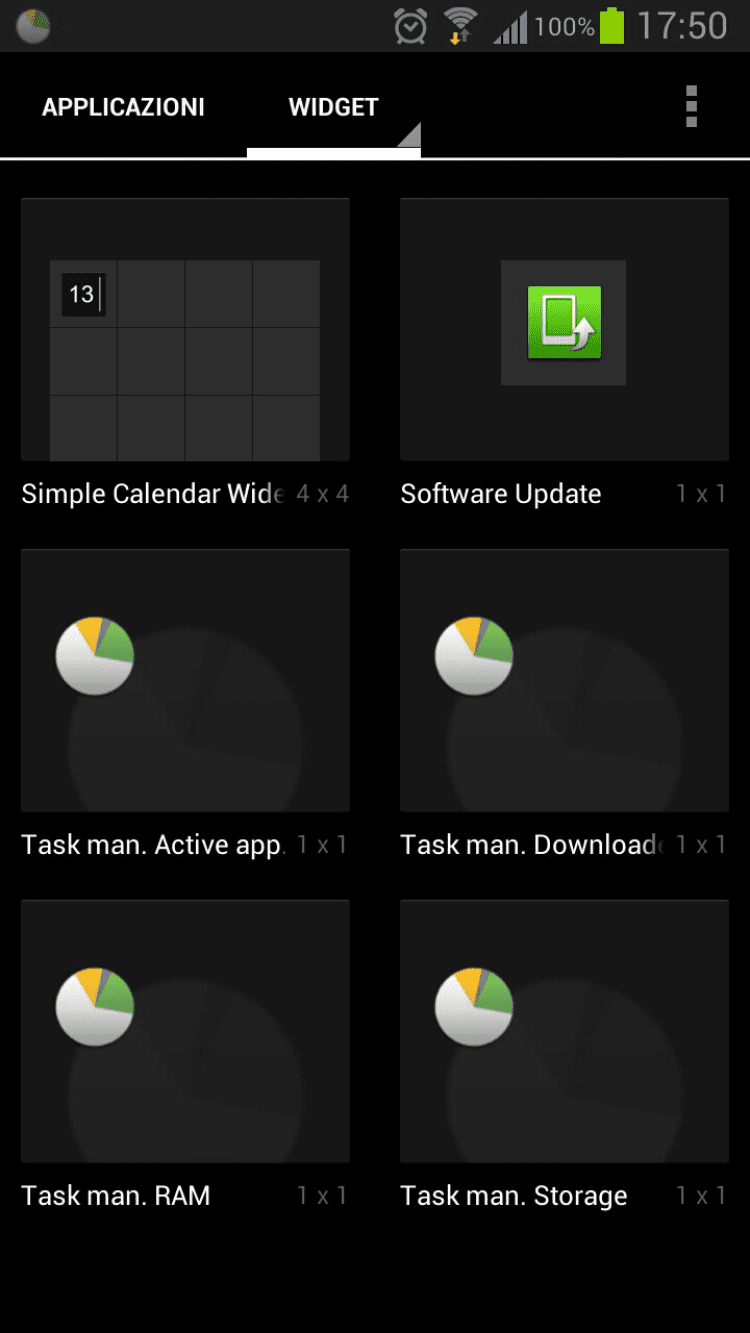Switch to the Applicazioni tab
The height and width of the screenshot is (1333, 750).
pyautogui.click(x=123, y=107)
